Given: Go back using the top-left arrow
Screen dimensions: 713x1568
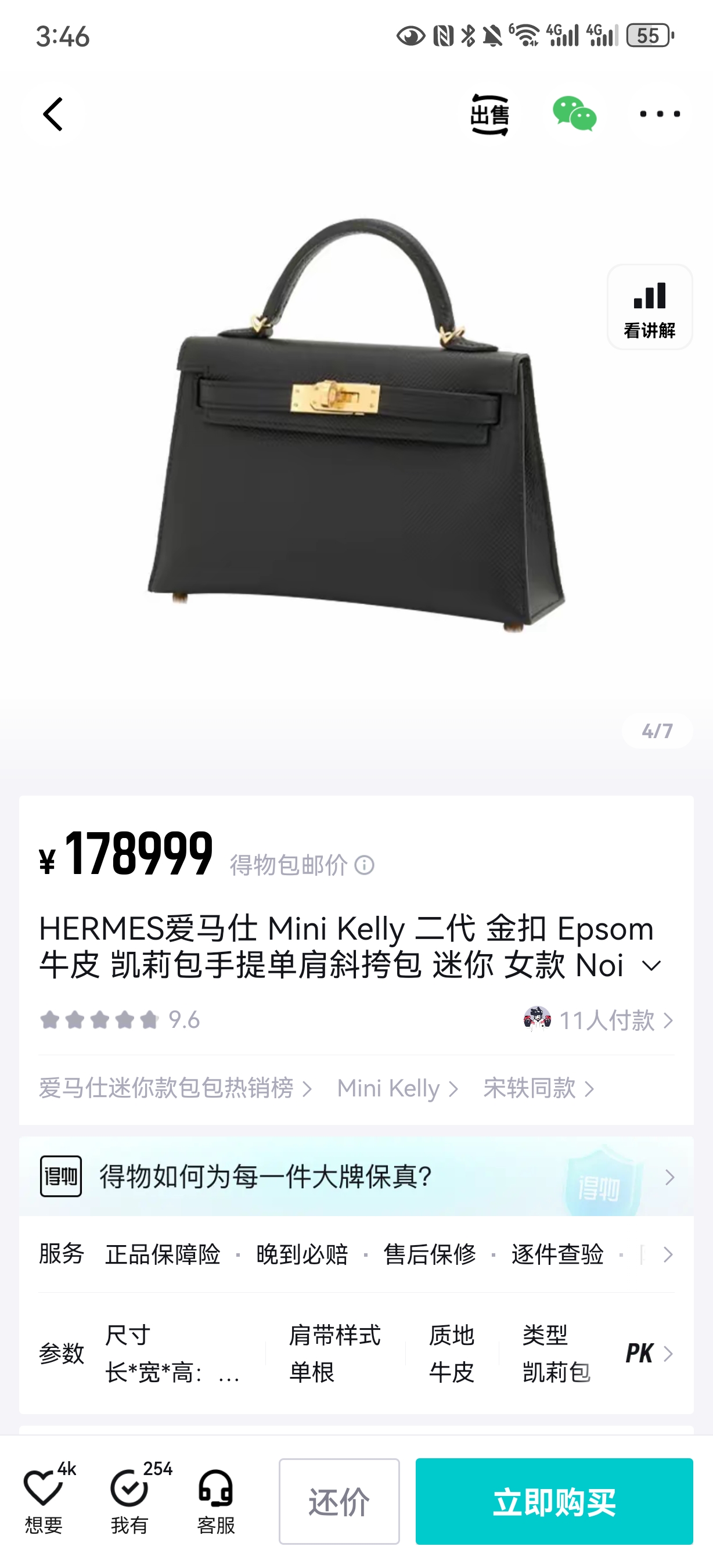Looking at the screenshot, I should [x=52, y=114].
